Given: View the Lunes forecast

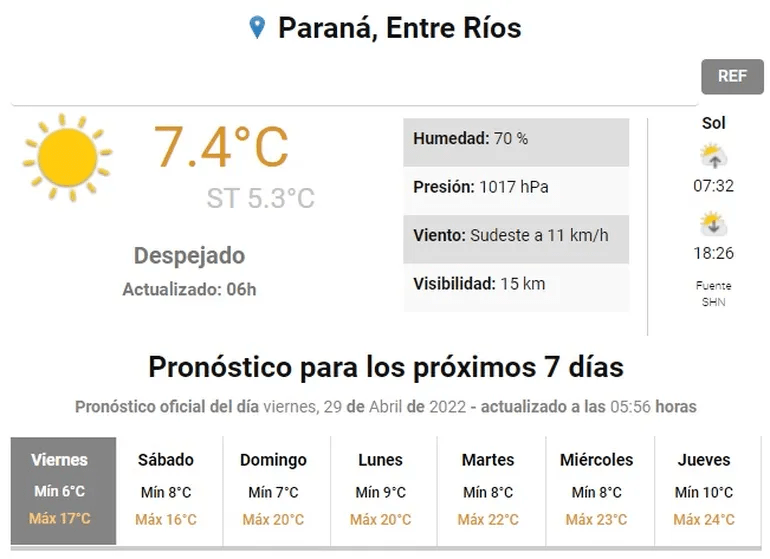Looking at the screenshot, I should tap(380, 490).
